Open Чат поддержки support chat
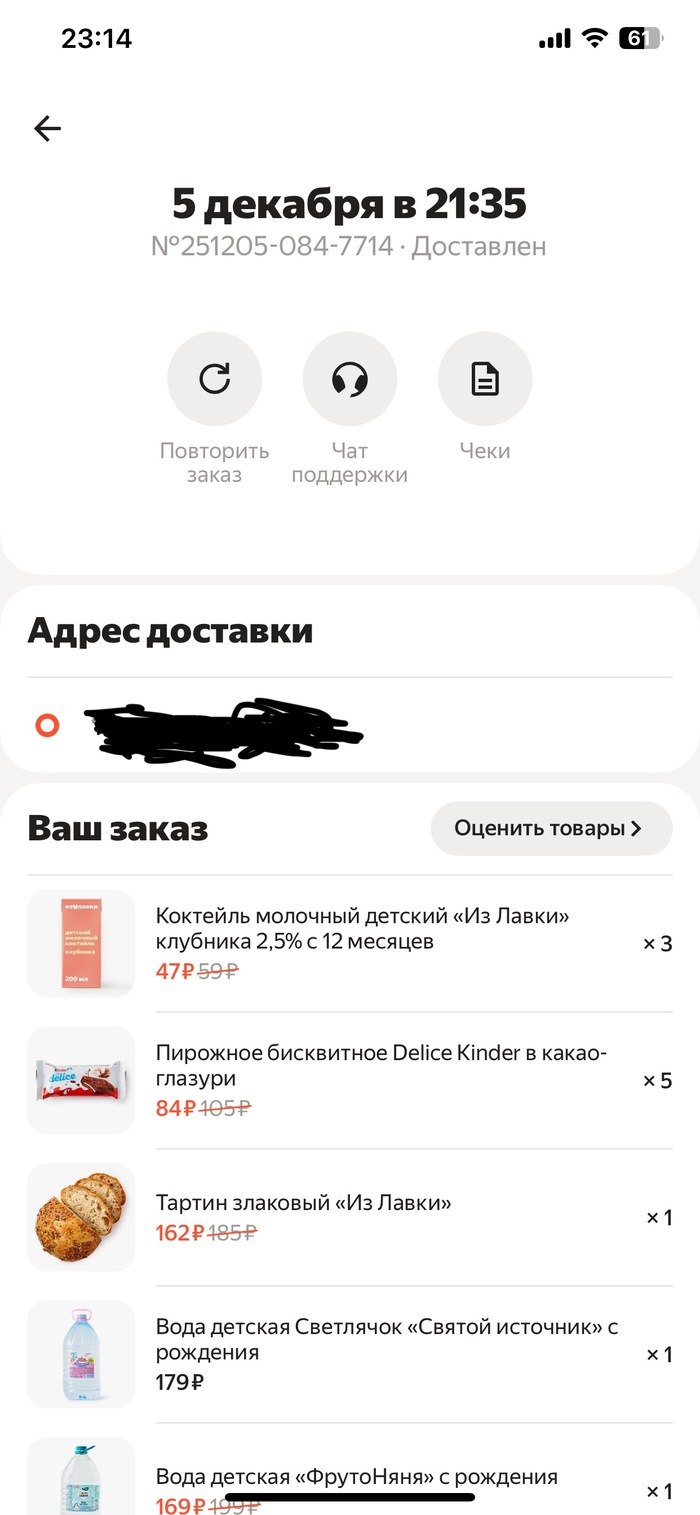This screenshot has height=1515, width=700. click(349, 380)
